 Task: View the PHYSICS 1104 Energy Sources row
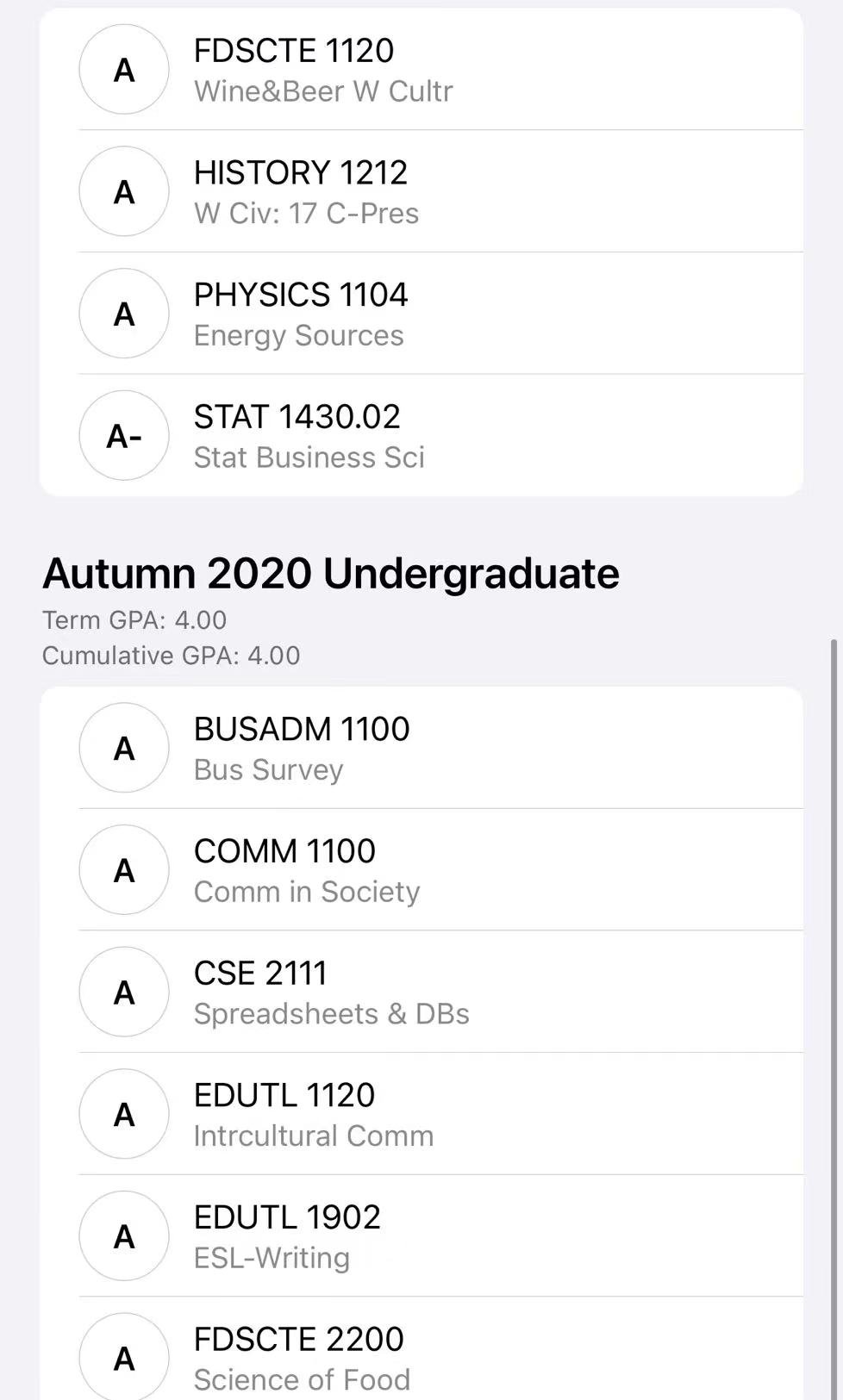[x=421, y=314]
